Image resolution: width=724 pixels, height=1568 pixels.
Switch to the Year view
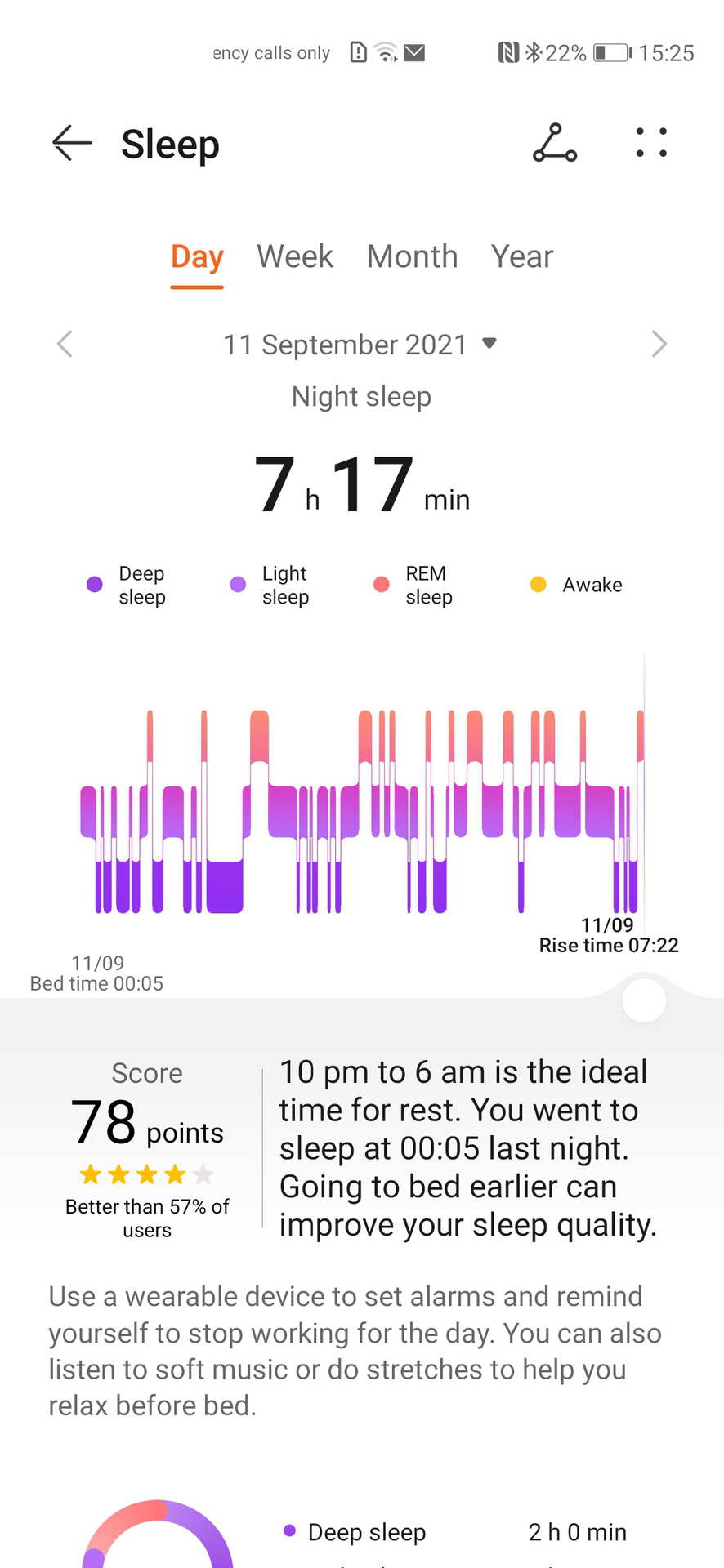click(521, 257)
